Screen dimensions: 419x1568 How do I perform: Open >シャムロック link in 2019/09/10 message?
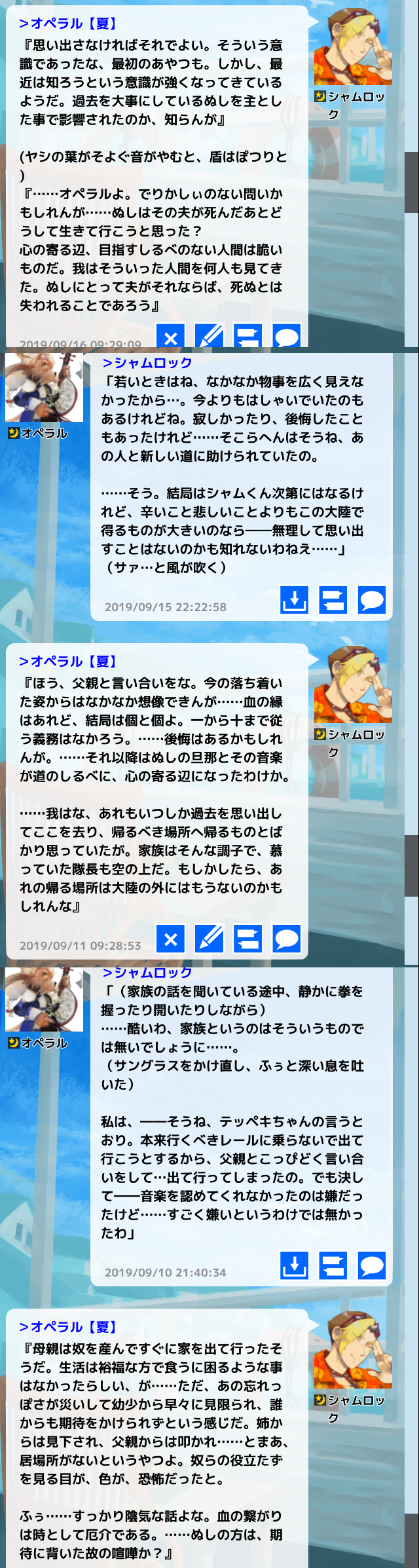point(147,973)
